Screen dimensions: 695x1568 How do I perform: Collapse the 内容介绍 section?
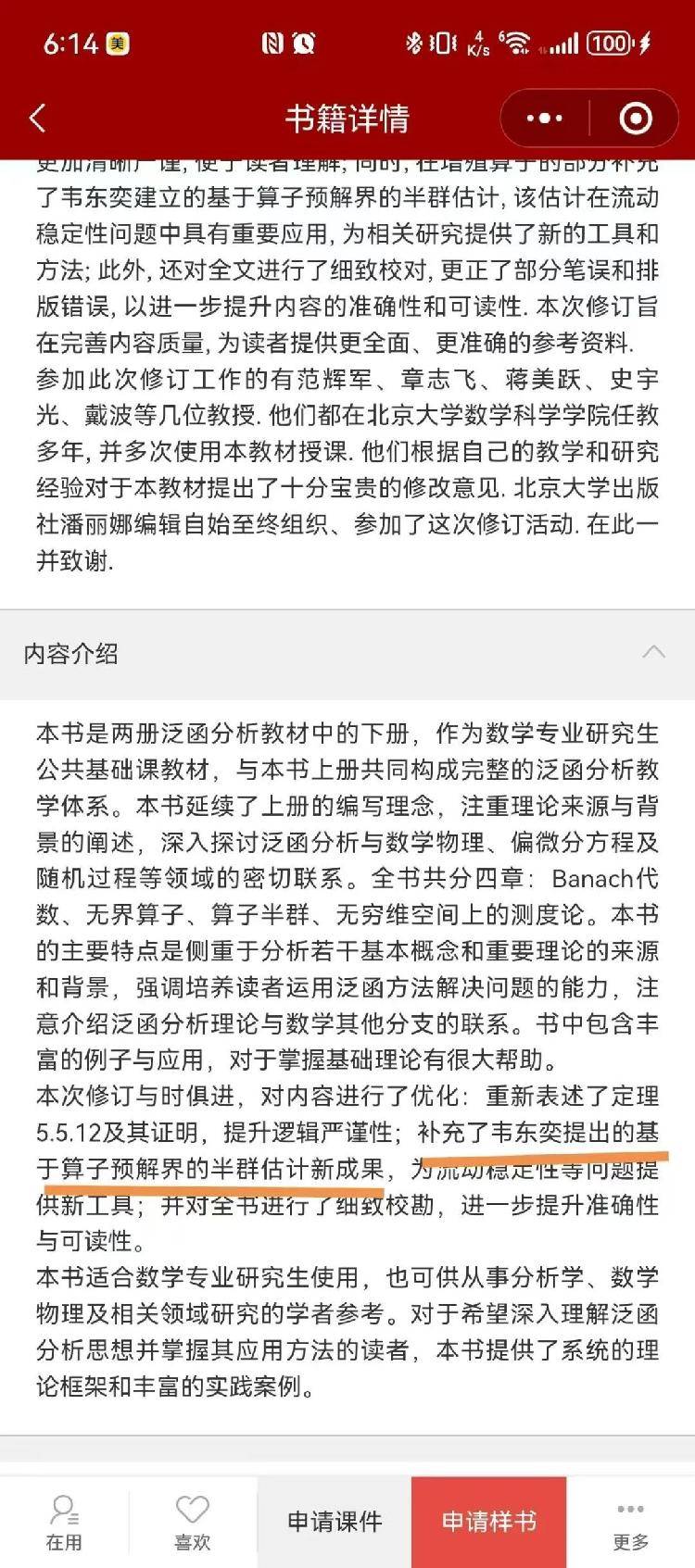click(x=653, y=652)
